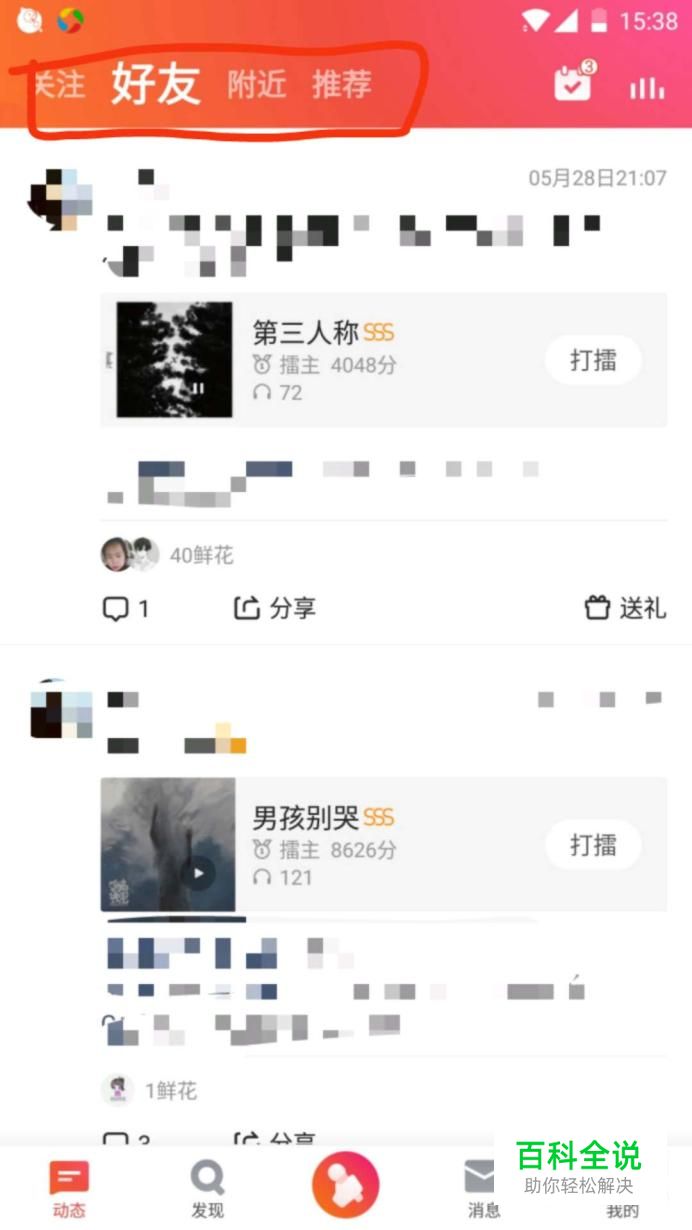Viewport: 692px width, 1230px height.
Task: Open the daily check-in calendar icon
Action: point(574,84)
